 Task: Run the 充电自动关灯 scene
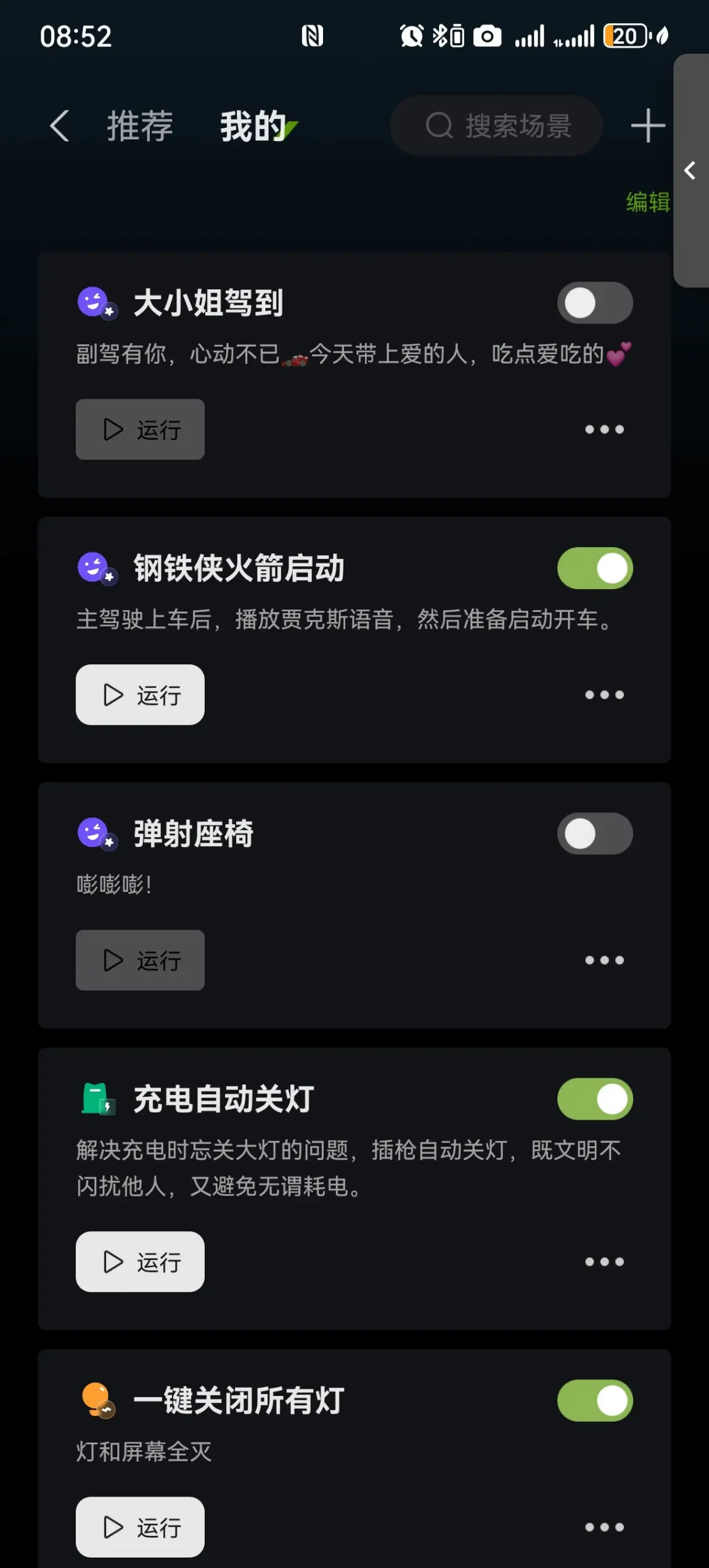tap(140, 1261)
